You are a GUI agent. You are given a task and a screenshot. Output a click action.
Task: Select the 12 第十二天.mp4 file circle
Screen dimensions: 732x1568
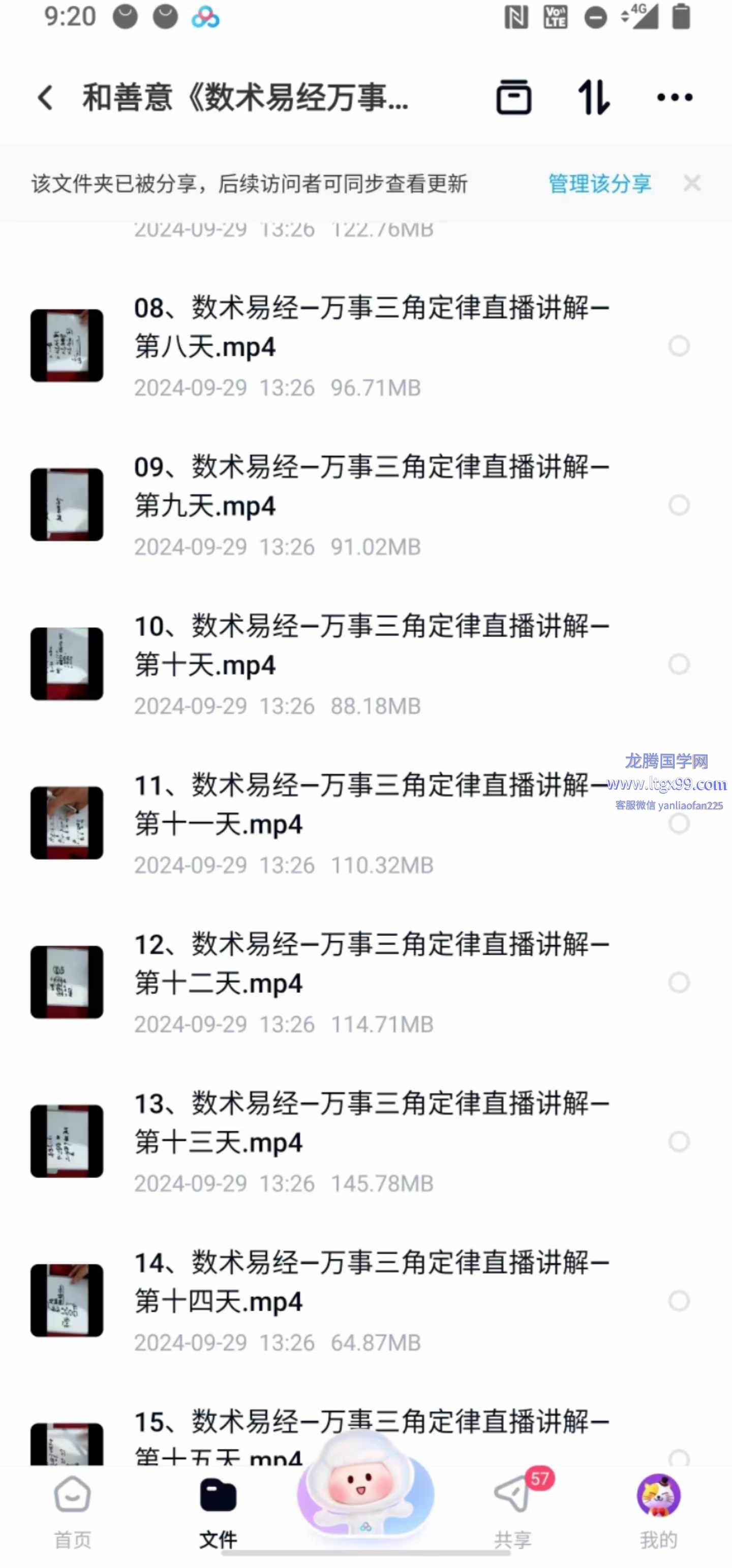(679, 982)
